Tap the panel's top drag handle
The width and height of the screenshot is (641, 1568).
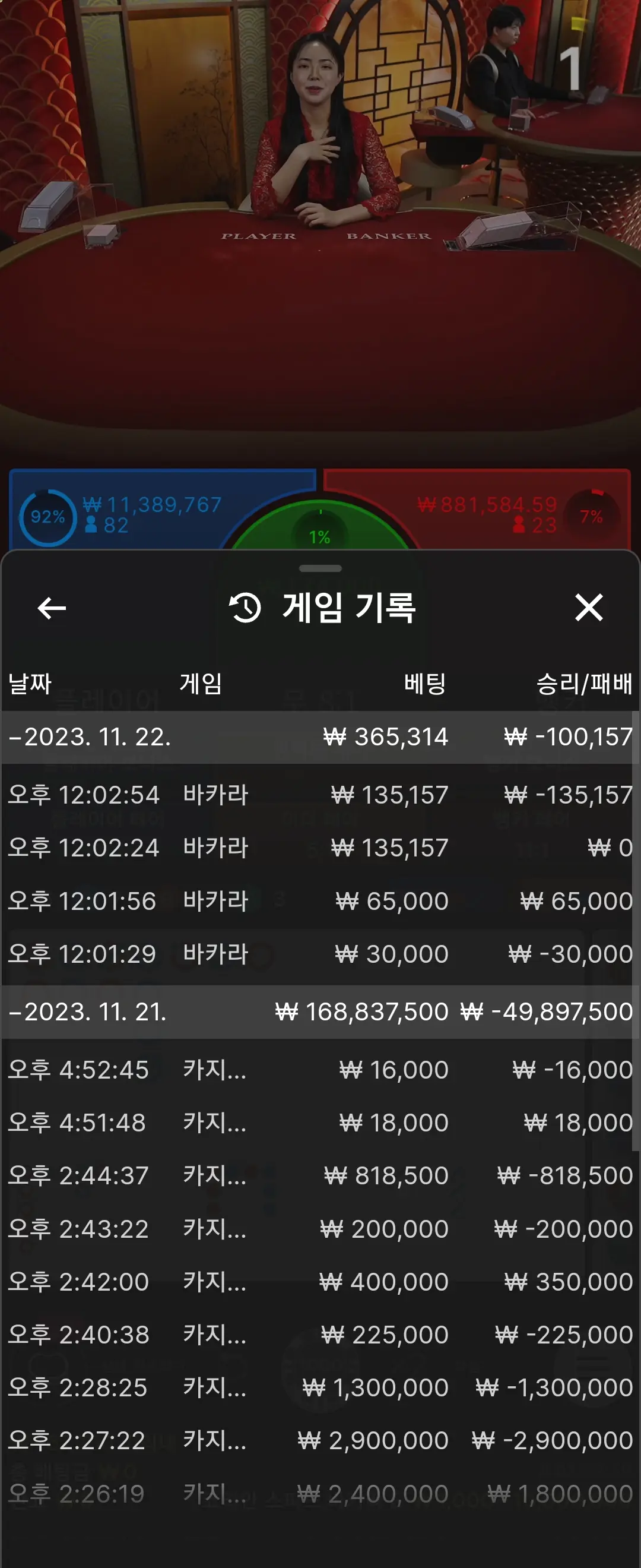click(320, 568)
